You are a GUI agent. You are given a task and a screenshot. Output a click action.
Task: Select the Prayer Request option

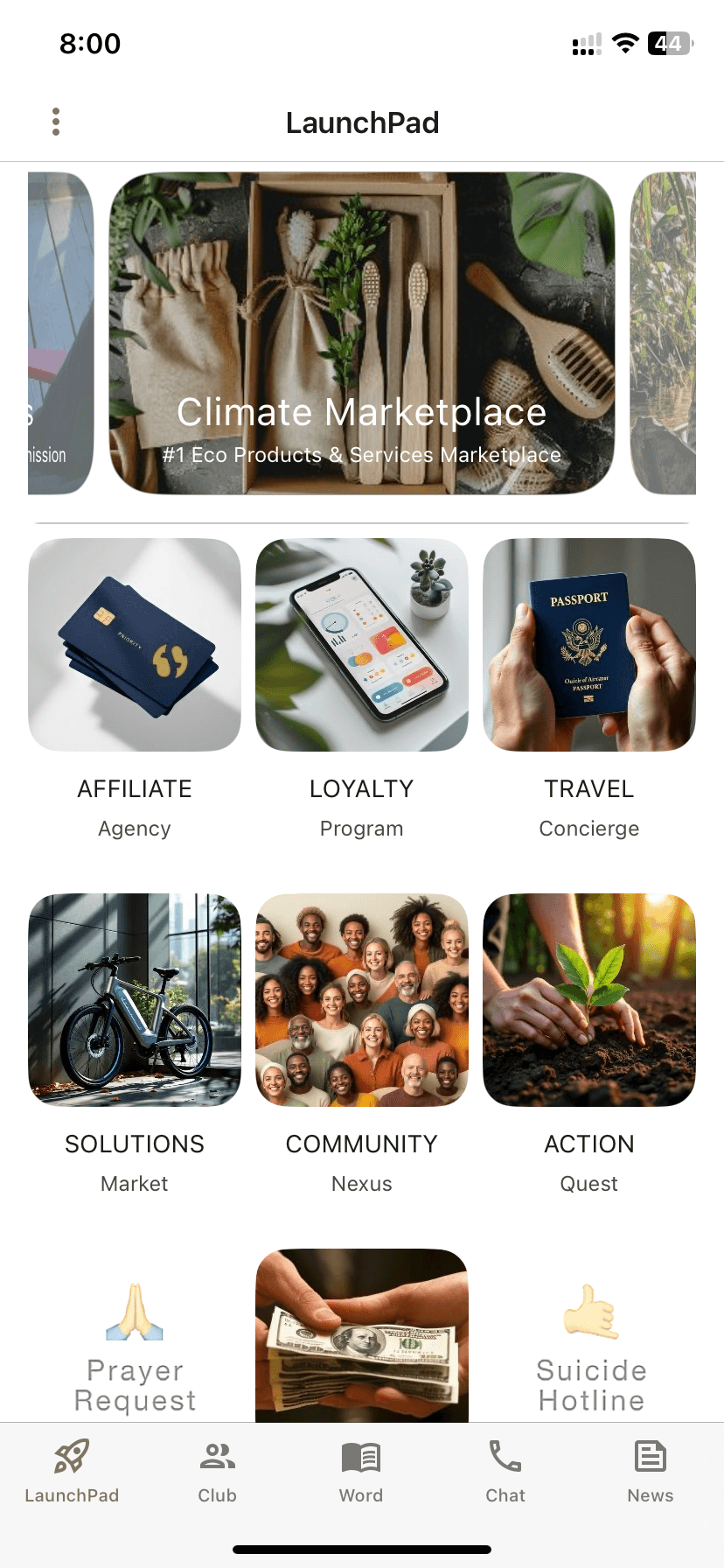pos(135,1347)
